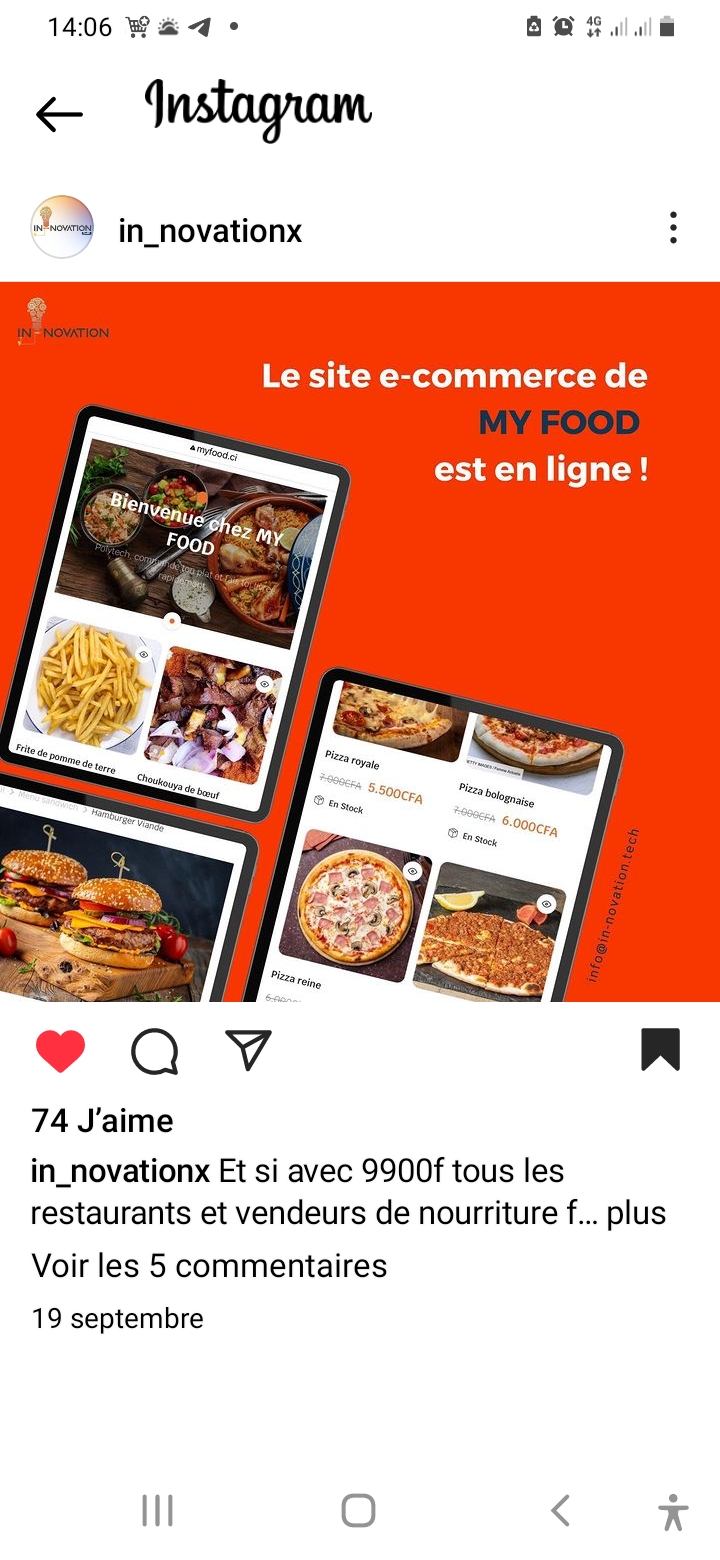The image size is (720, 1560).
Task: Open the in_novationx profile picture
Action: point(62,228)
